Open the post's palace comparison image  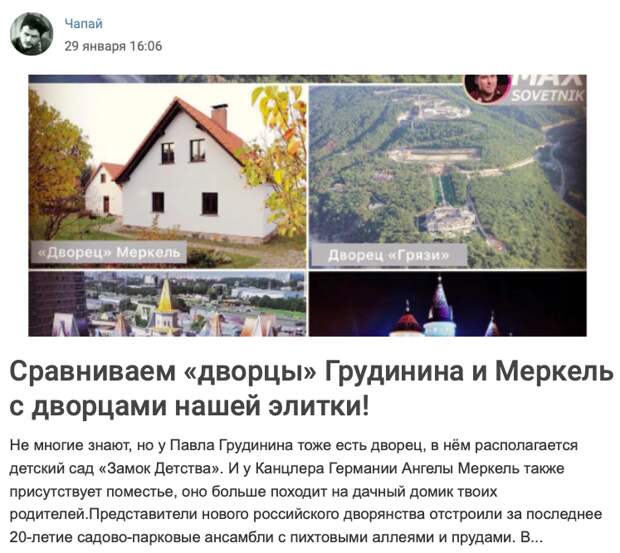307,205
